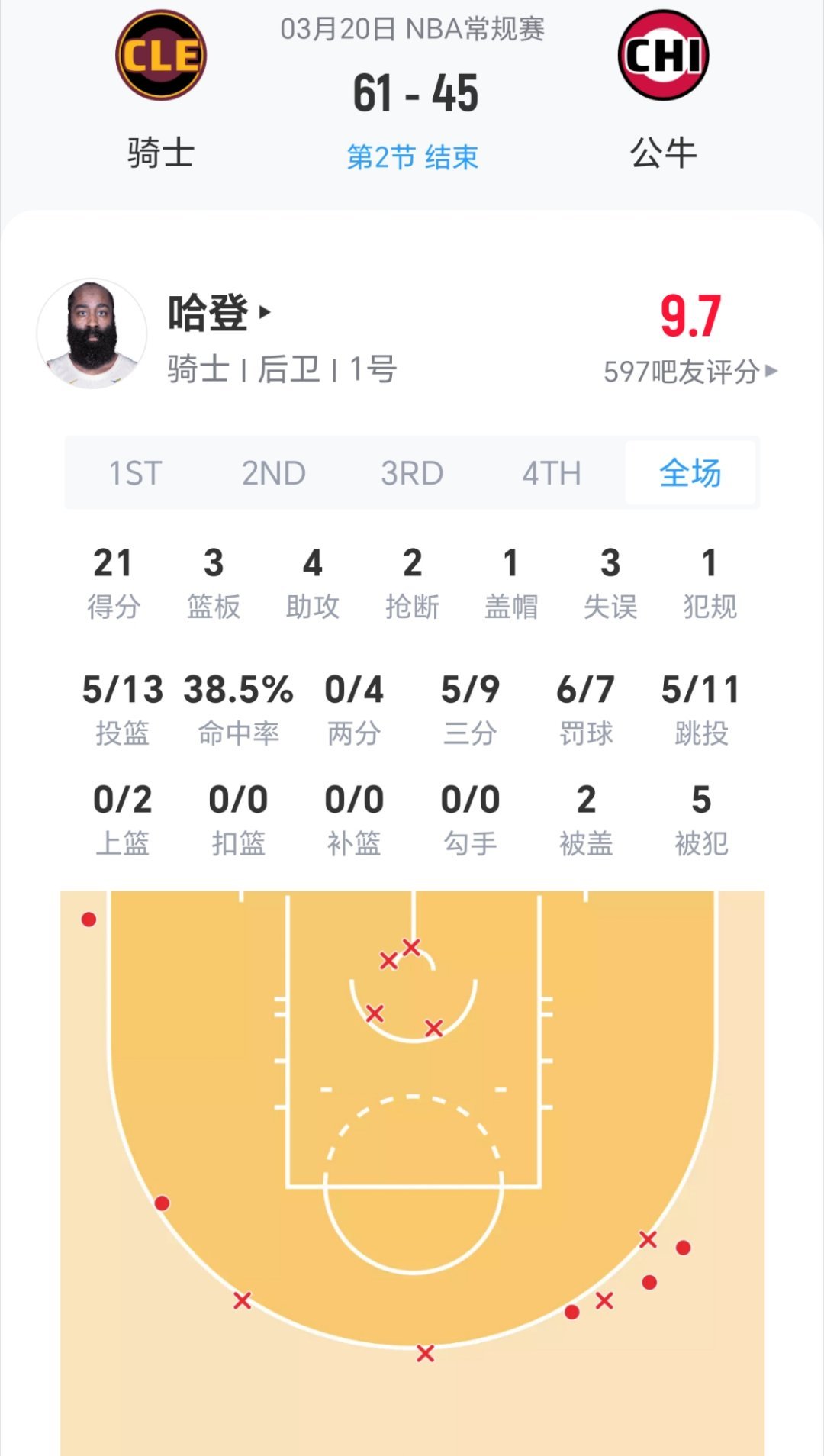Select the 4TH quarter tab

[x=551, y=472]
